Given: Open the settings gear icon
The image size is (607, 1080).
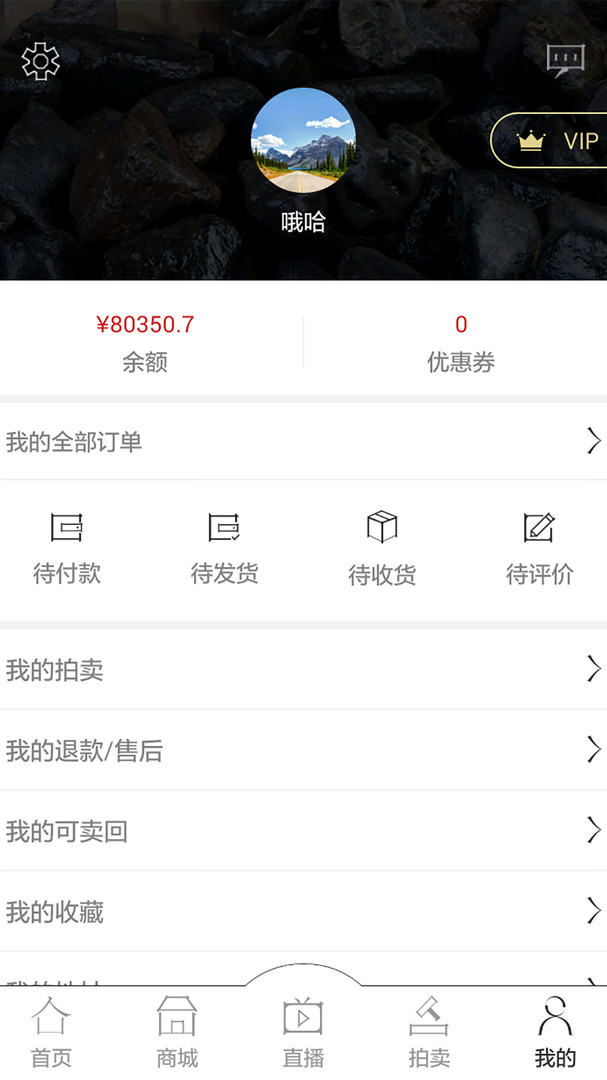Looking at the screenshot, I should point(41,62).
